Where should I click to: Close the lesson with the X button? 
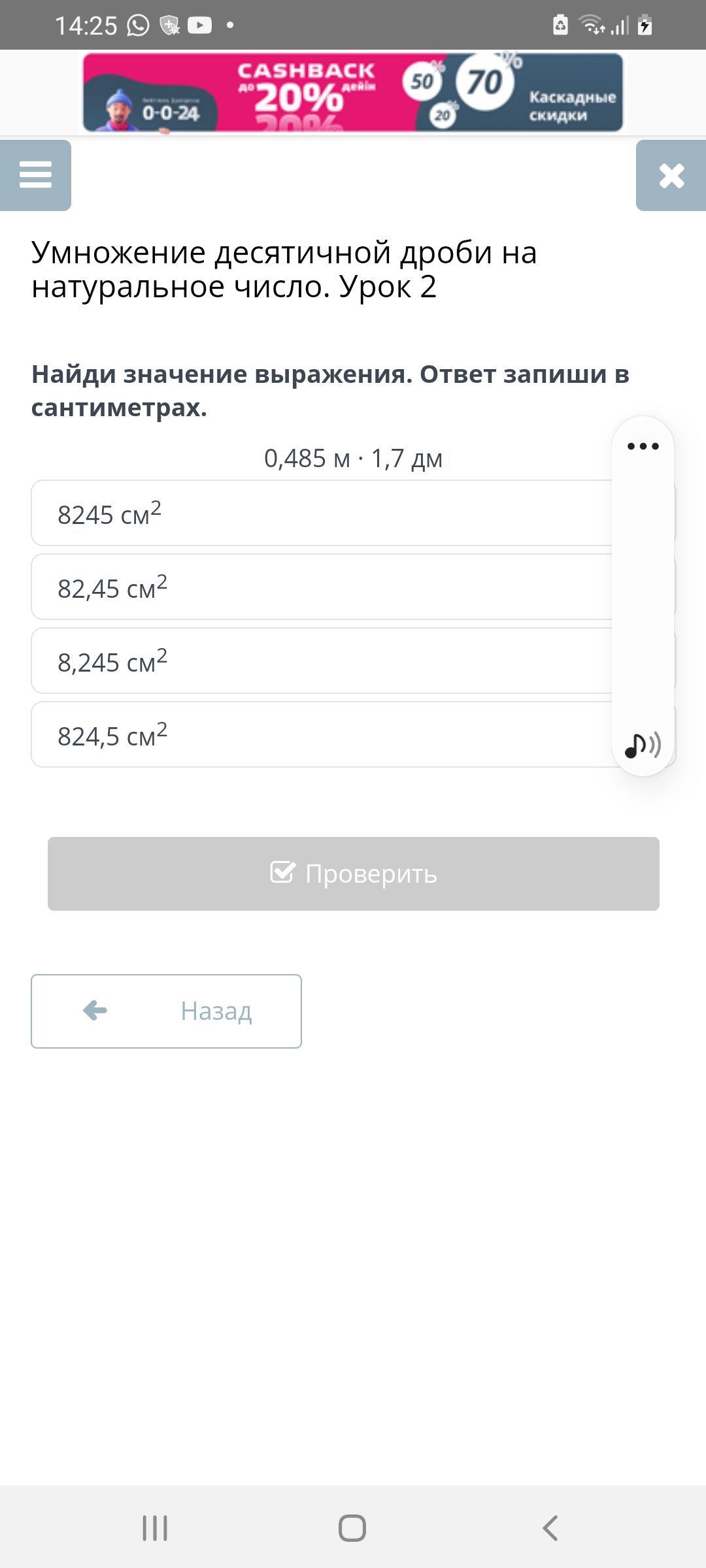coord(671,175)
